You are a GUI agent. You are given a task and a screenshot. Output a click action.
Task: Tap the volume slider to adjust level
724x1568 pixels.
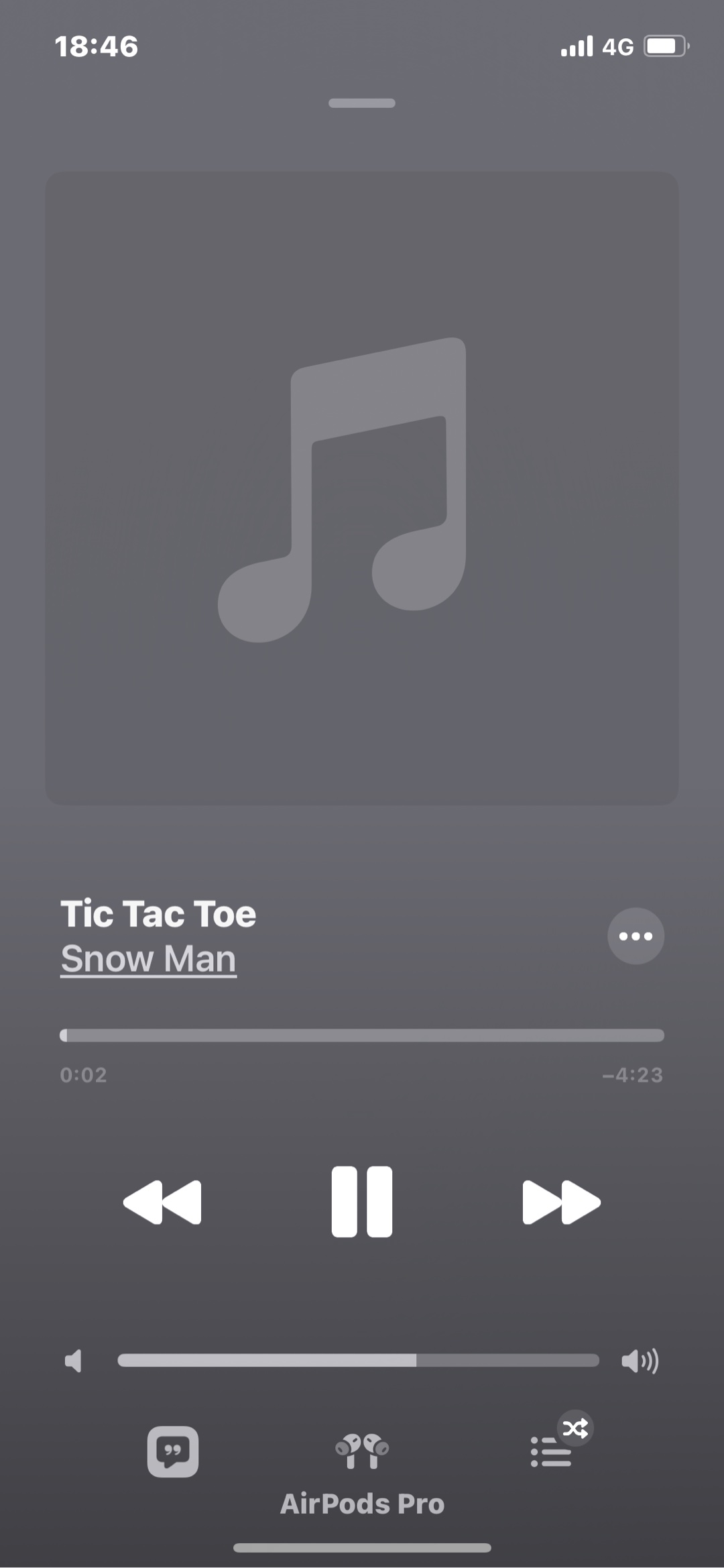click(358, 1360)
